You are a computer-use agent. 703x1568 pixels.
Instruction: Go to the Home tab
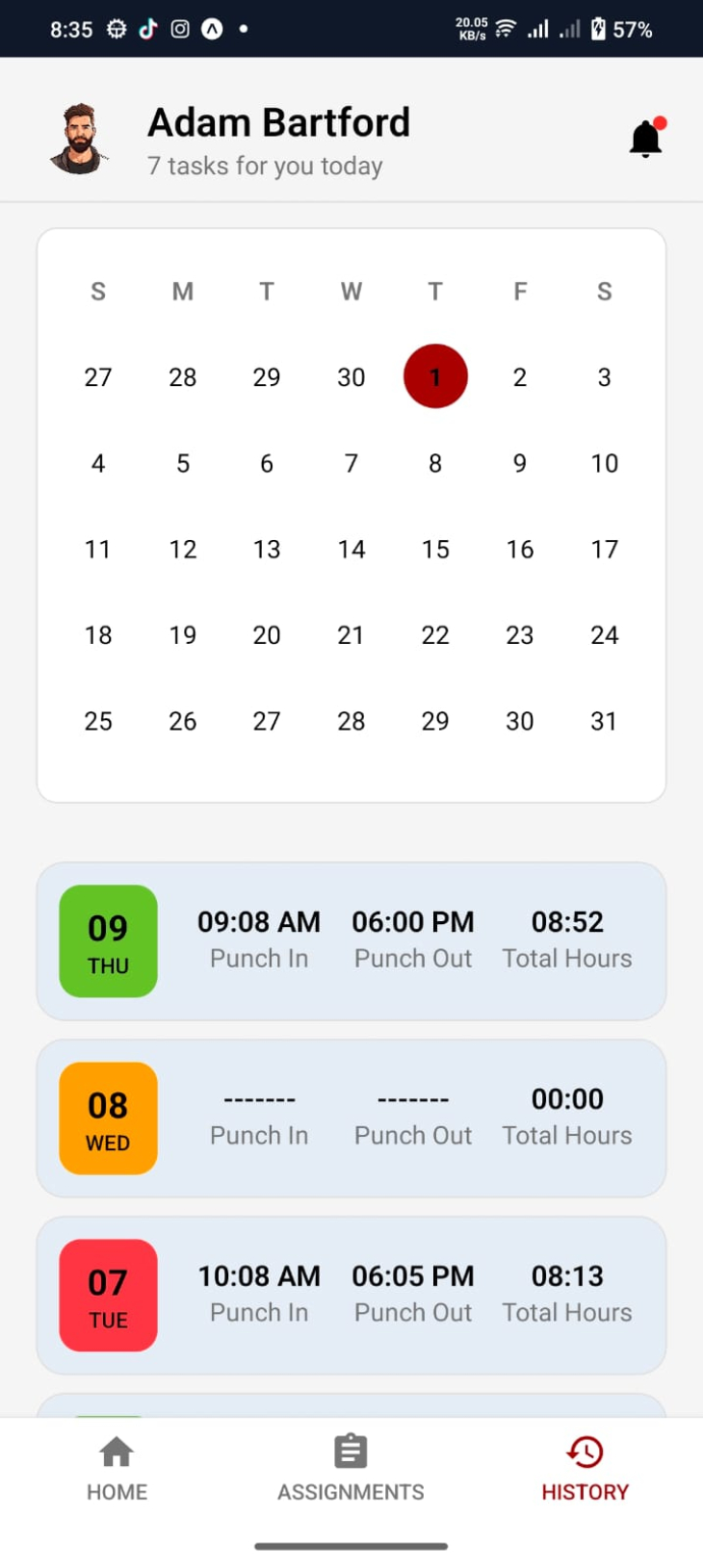[x=117, y=1469]
